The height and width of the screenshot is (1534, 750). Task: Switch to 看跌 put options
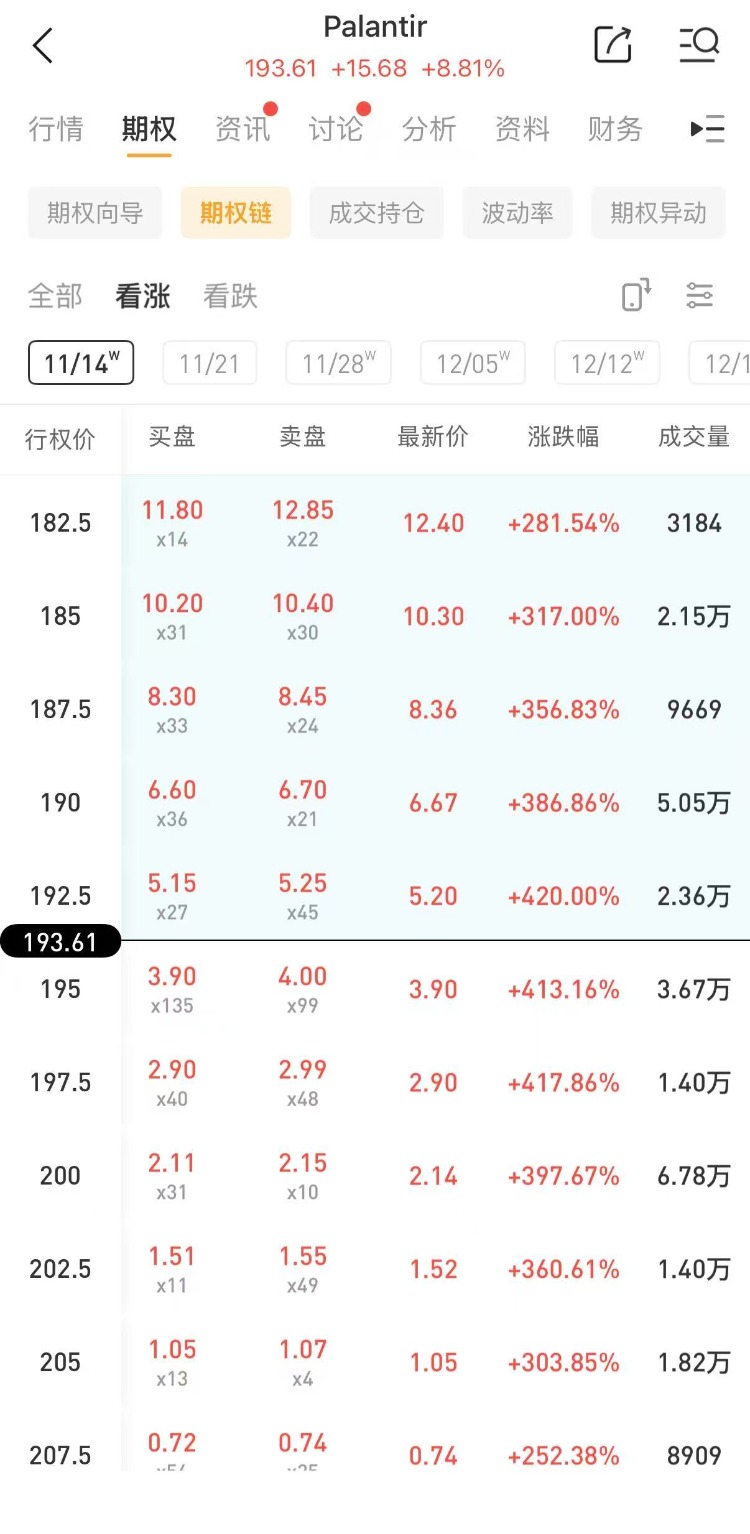coord(230,296)
